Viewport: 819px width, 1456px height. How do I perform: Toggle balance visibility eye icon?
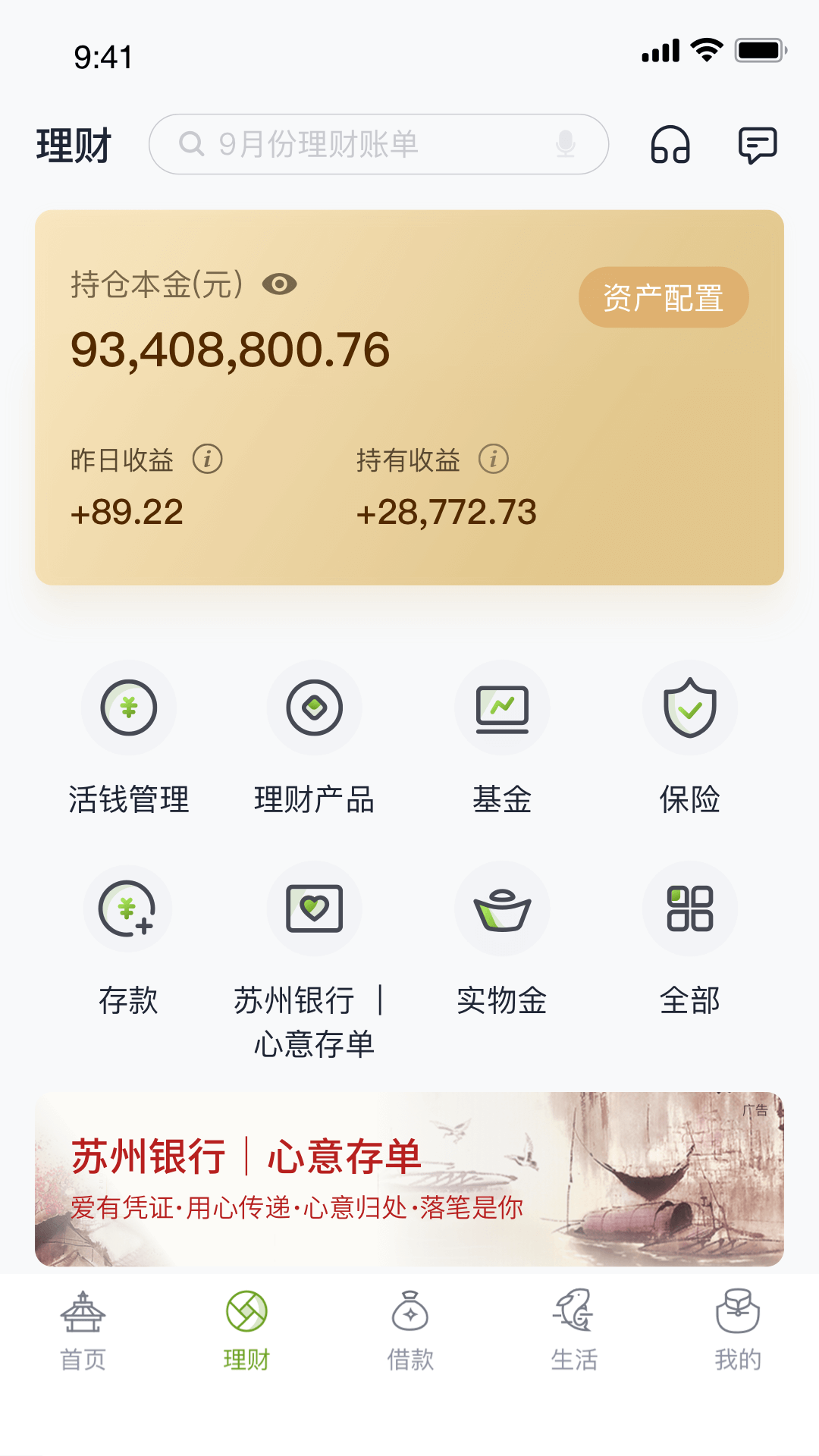[278, 285]
